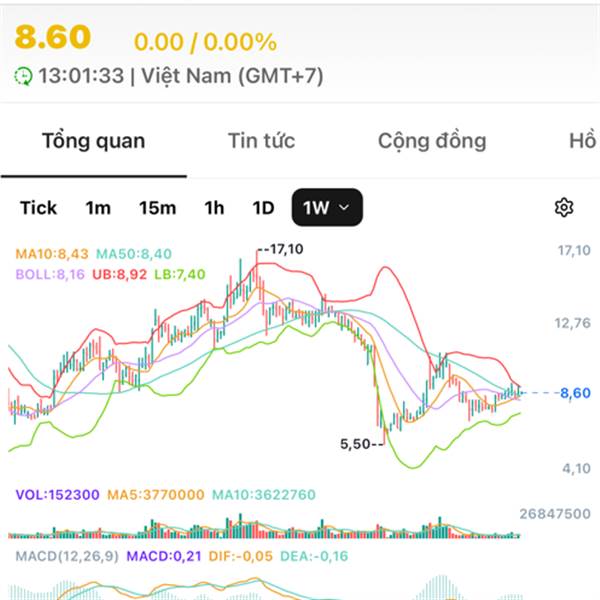Open the Cộng đồng tab
The image size is (600, 600).
[432, 140]
